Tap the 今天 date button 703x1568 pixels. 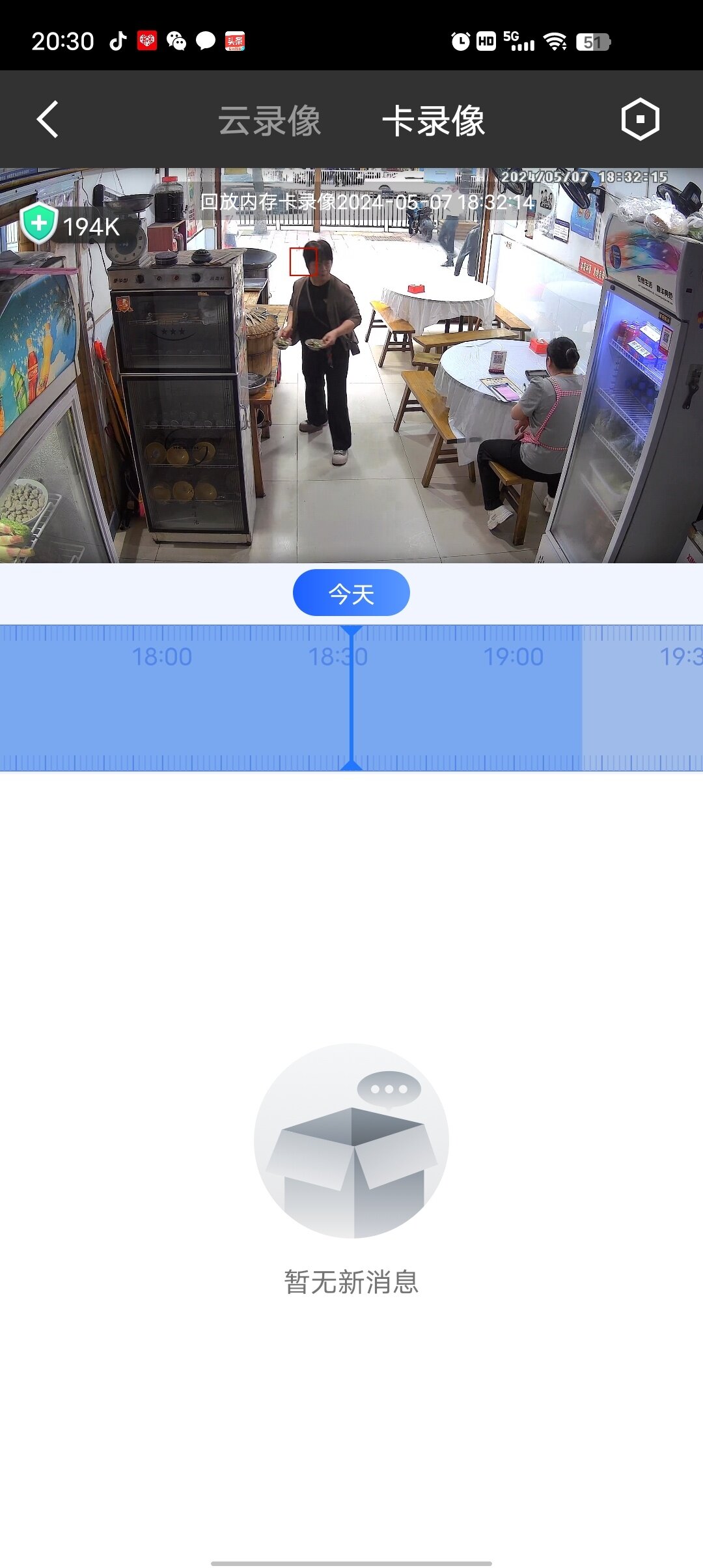coord(351,593)
